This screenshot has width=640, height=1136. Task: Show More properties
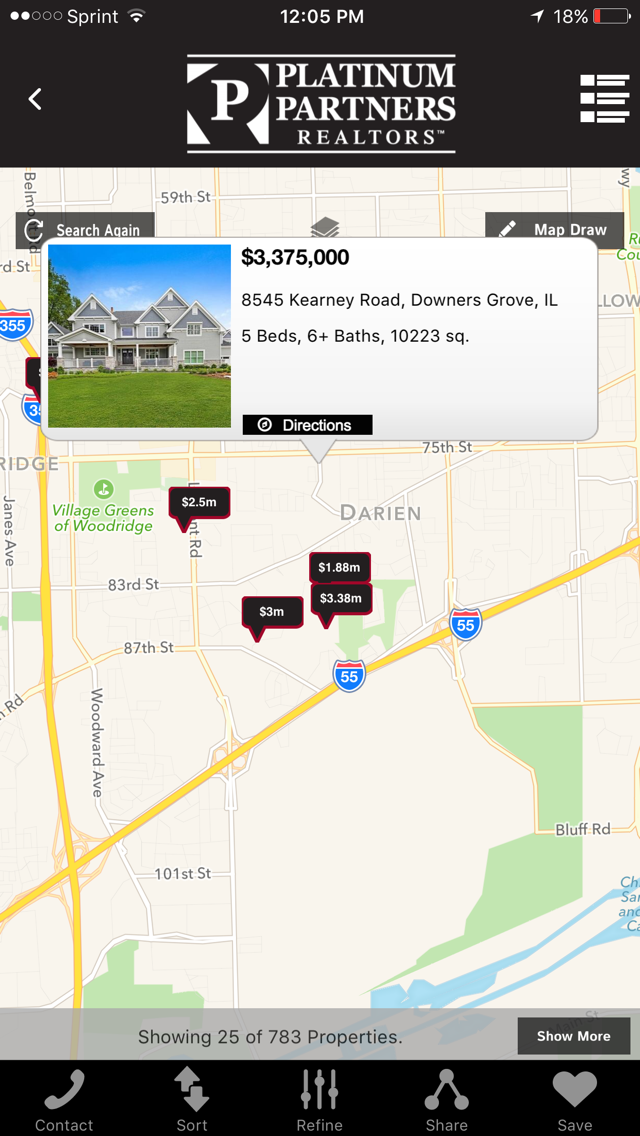coord(573,1036)
